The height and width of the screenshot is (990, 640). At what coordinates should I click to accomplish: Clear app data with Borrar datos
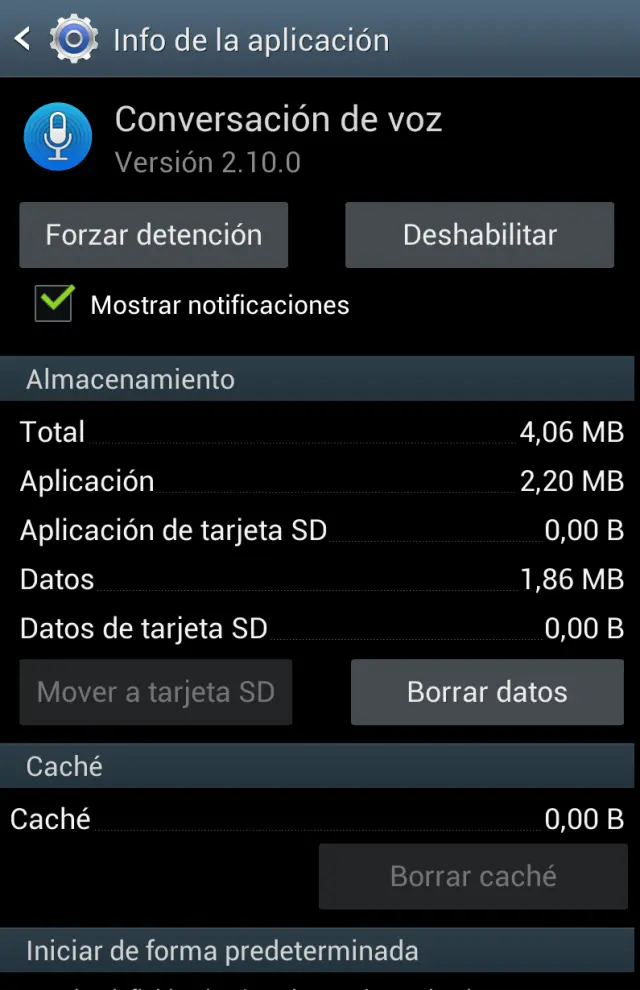(486, 692)
